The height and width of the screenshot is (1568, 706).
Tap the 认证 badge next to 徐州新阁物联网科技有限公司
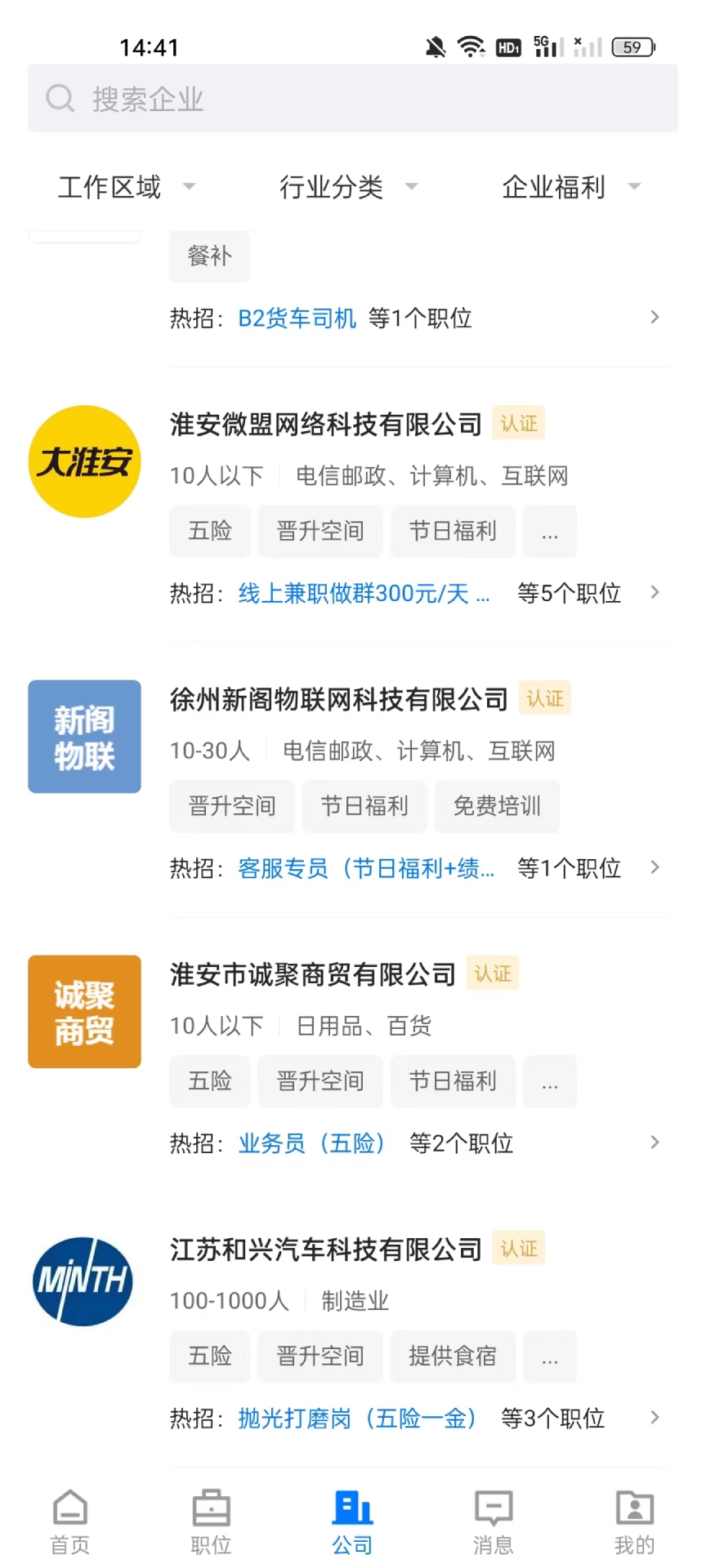pyautogui.click(x=544, y=698)
